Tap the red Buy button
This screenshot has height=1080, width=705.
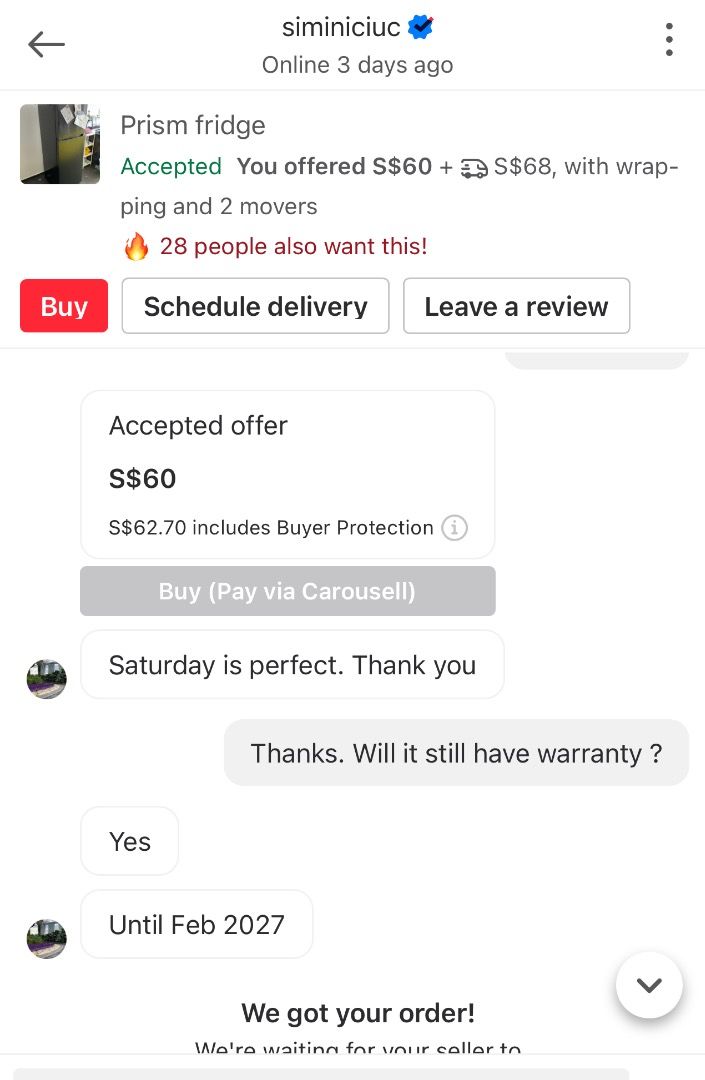64,306
